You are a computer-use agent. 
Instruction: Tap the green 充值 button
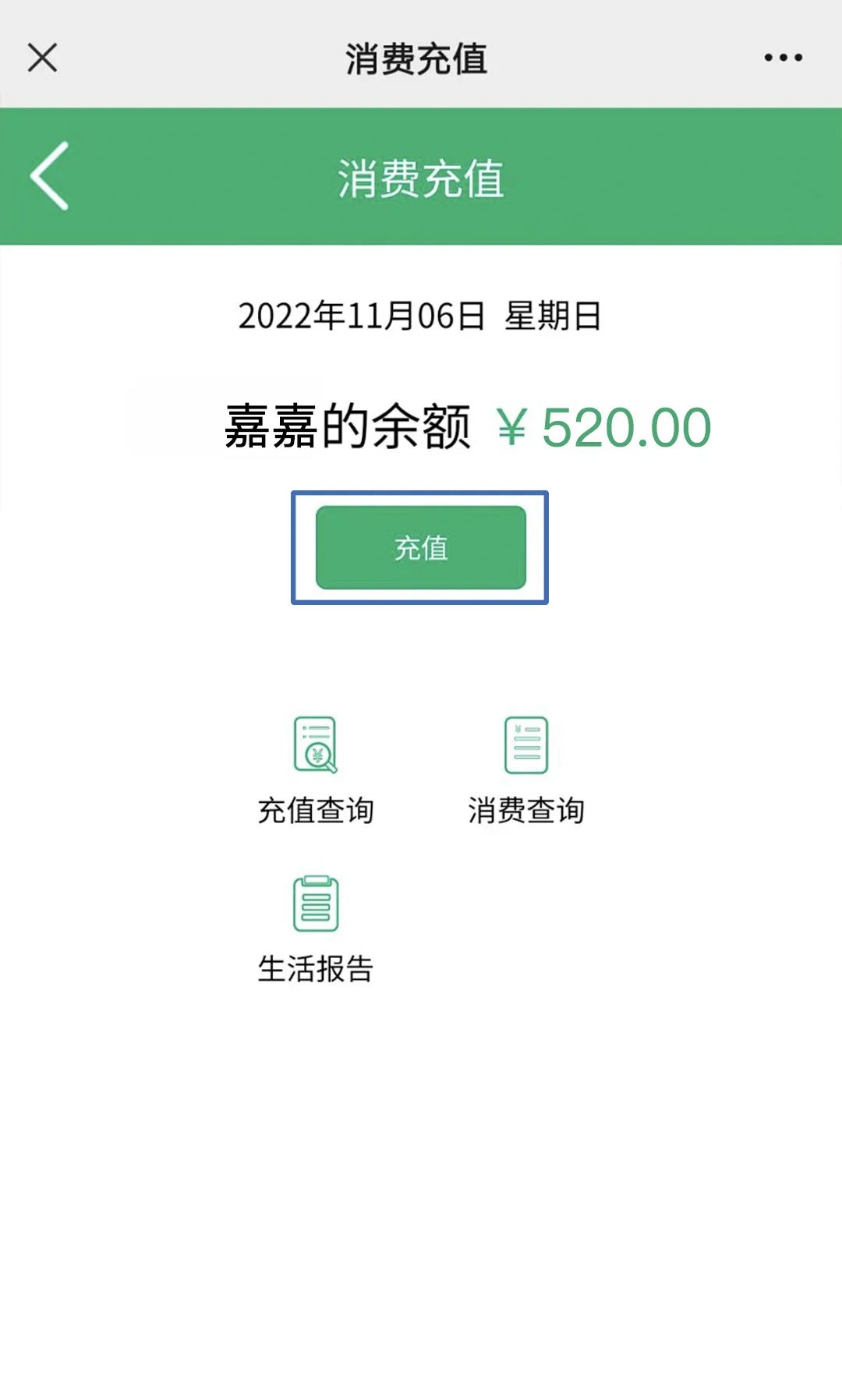[x=421, y=547]
